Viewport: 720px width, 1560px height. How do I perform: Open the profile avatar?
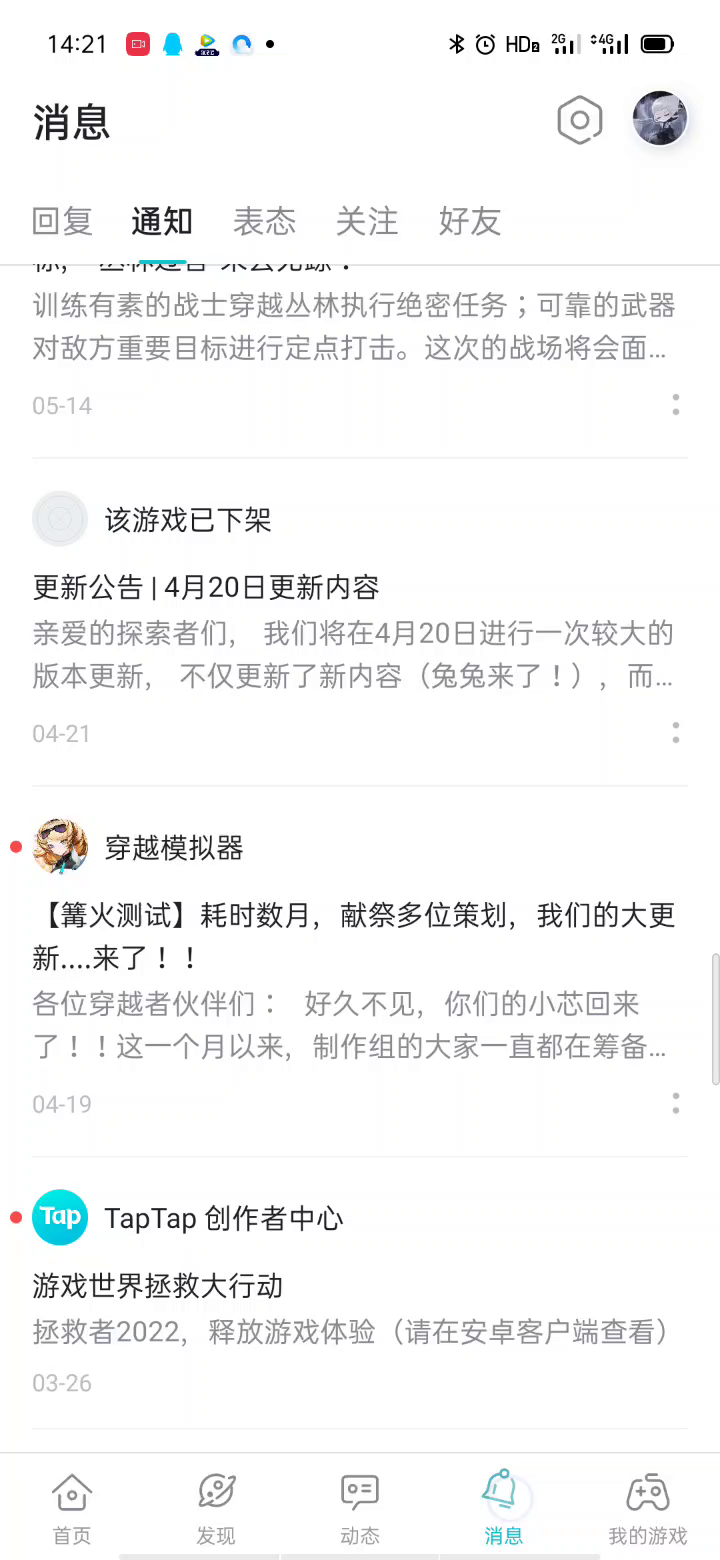[660, 119]
